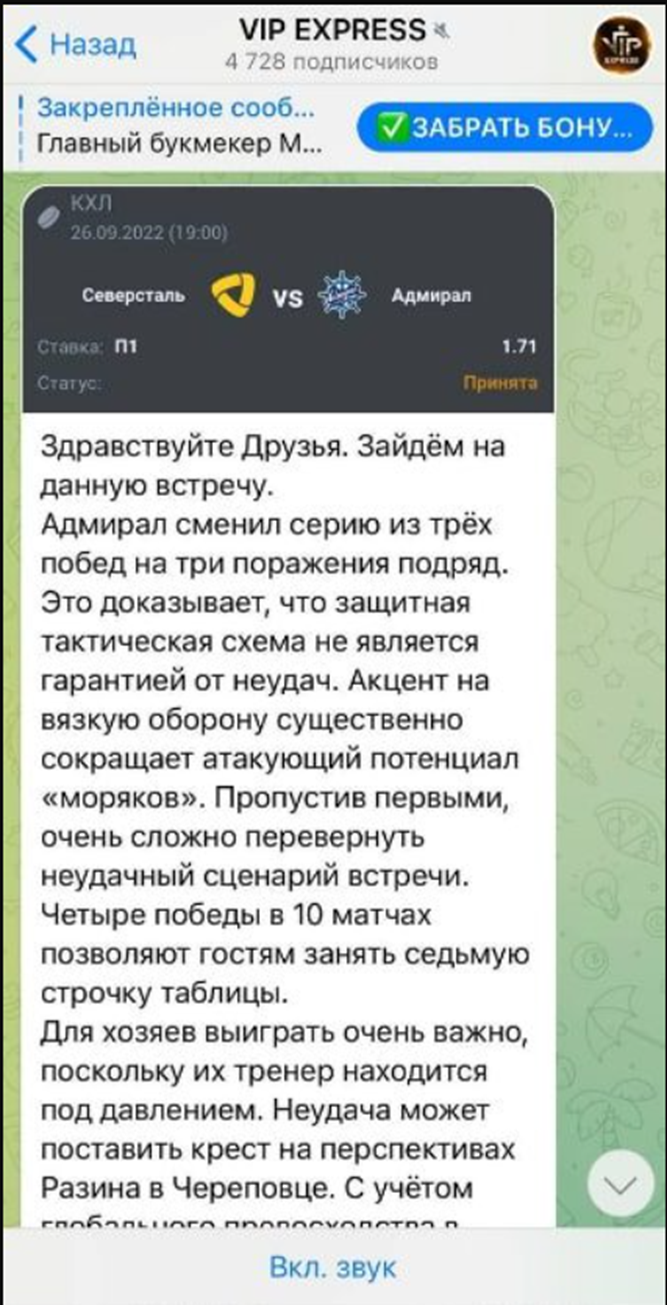The height and width of the screenshot is (1305, 667).
Task: Open the pinned message Закреплённое сообщение
Action: pyautogui.click(x=180, y=127)
